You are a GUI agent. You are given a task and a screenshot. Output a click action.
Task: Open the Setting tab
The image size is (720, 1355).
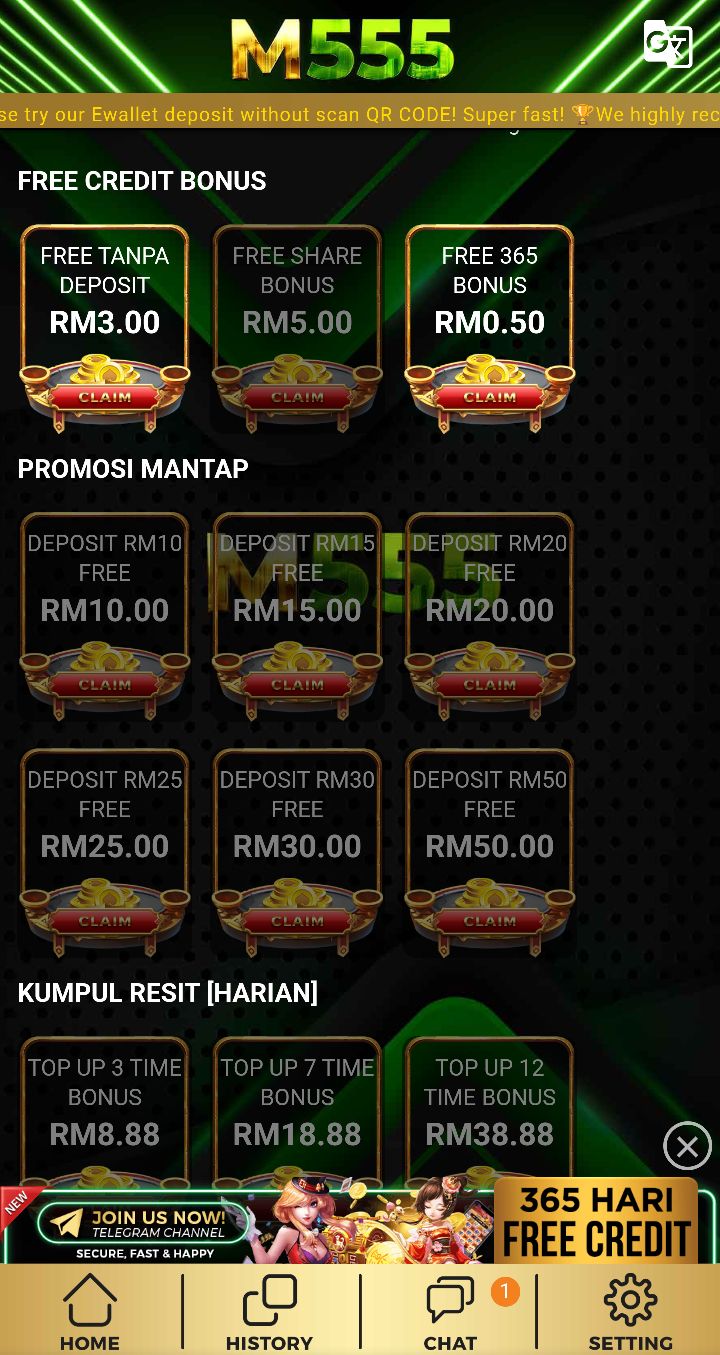click(x=630, y=1312)
